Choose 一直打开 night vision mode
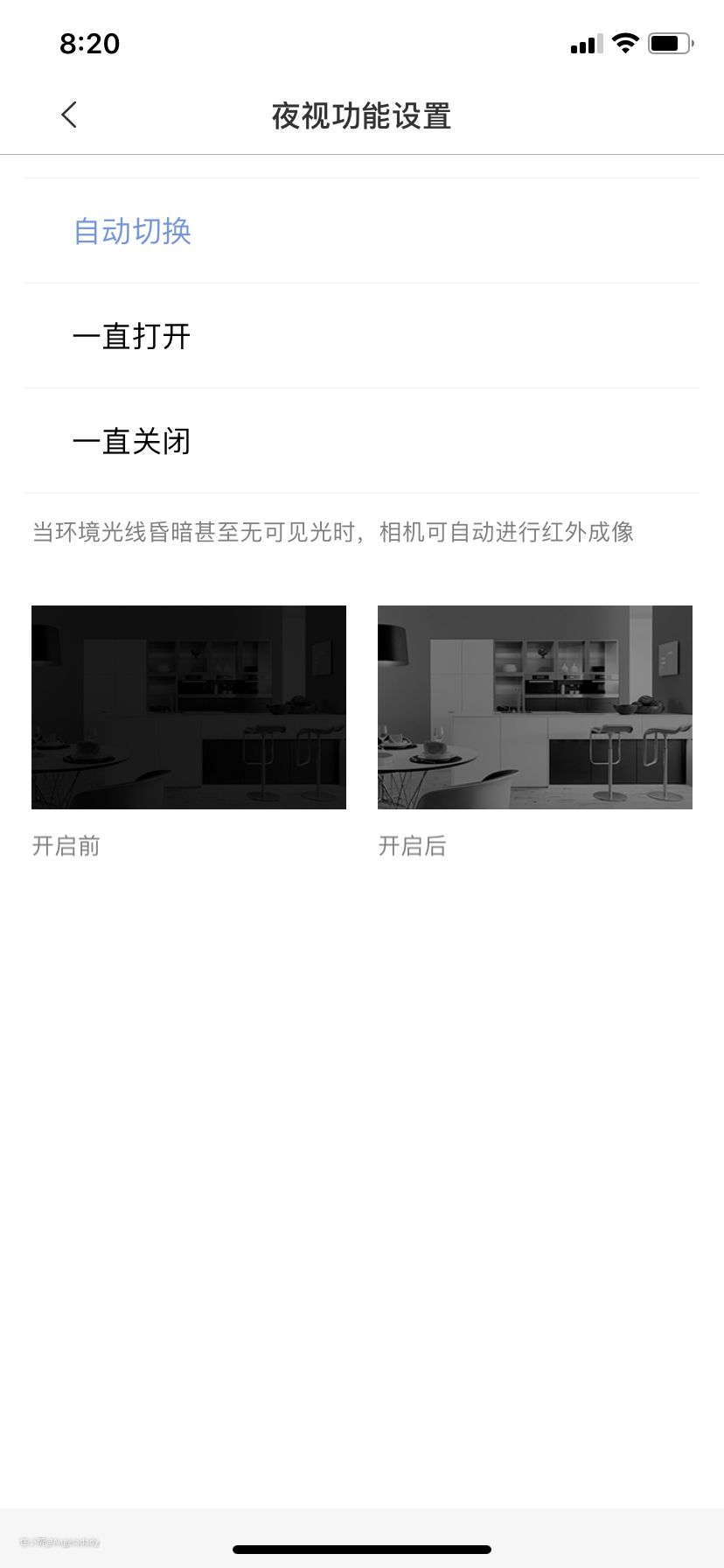The height and width of the screenshot is (1568, 724). pos(132,336)
